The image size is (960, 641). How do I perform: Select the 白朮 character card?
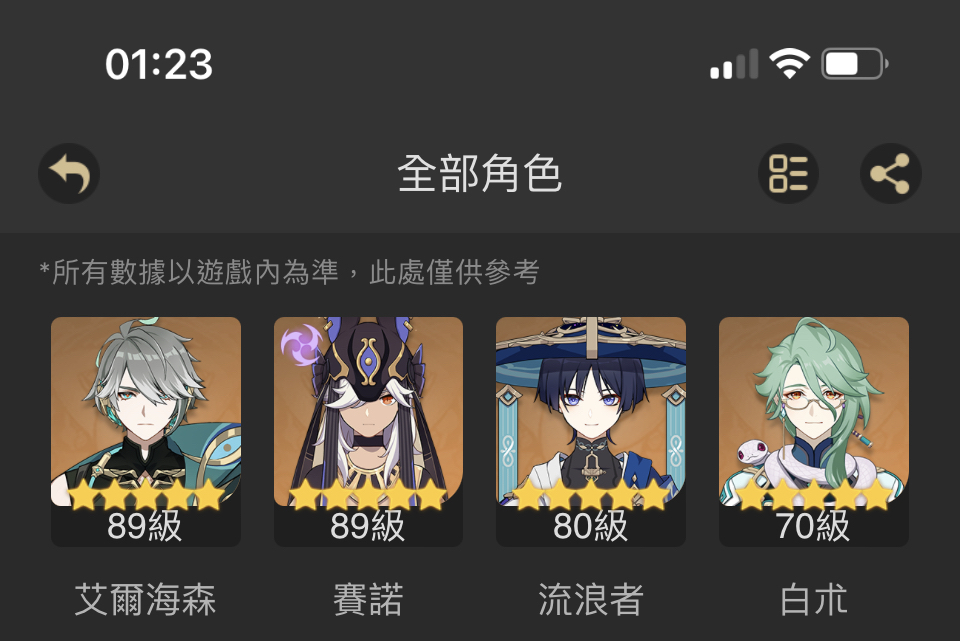813,430
